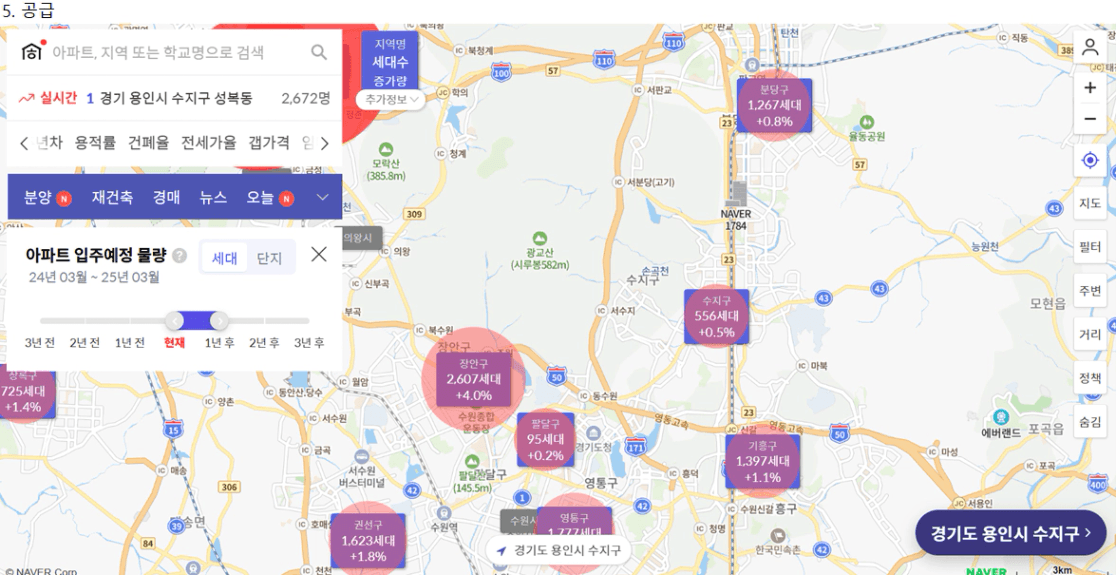Open the user profile icon
This screenshot has width=1116, height=575.
pyautogui.click(x=1090, y=47)
